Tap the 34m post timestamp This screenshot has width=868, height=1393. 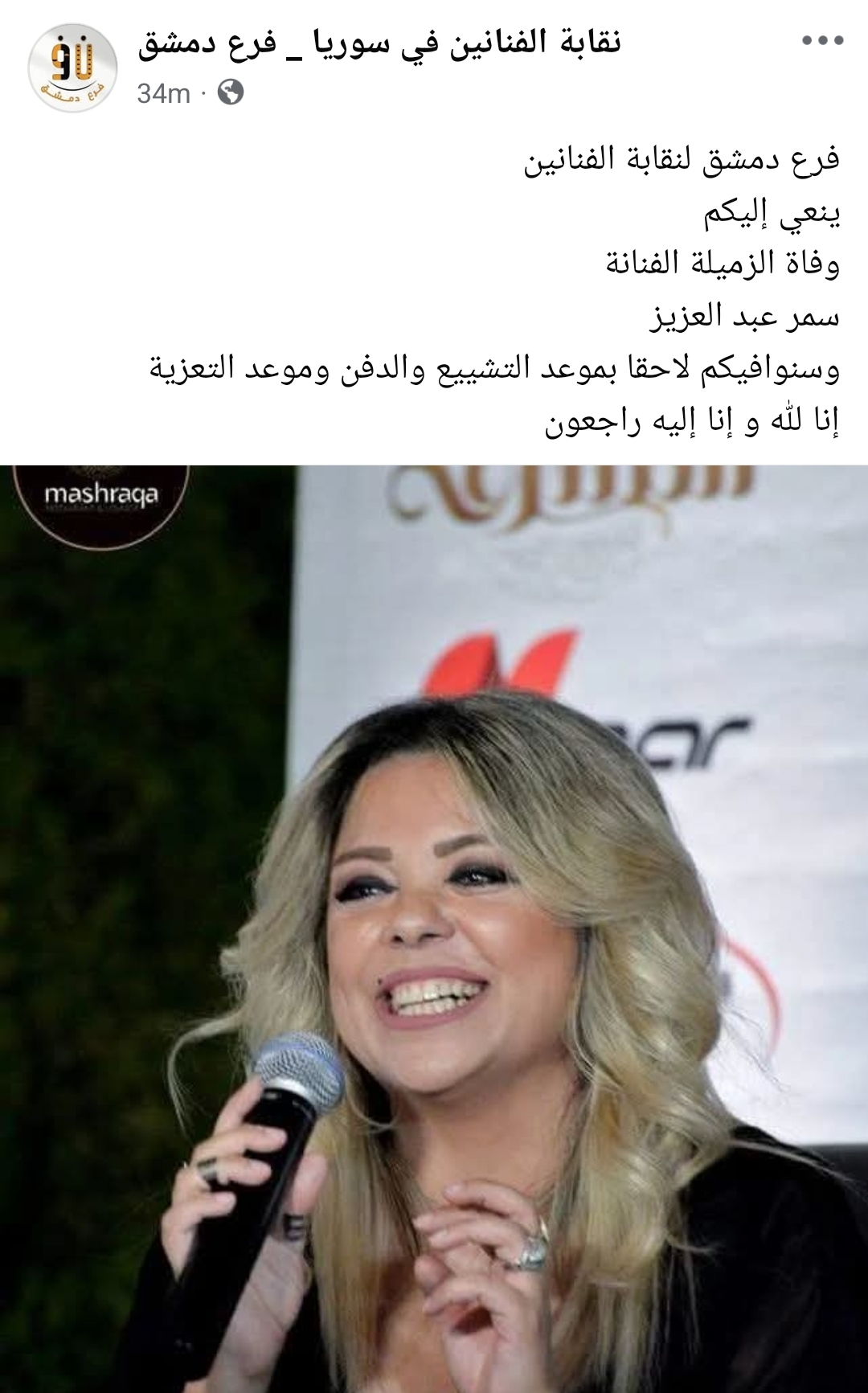point(163,94)
